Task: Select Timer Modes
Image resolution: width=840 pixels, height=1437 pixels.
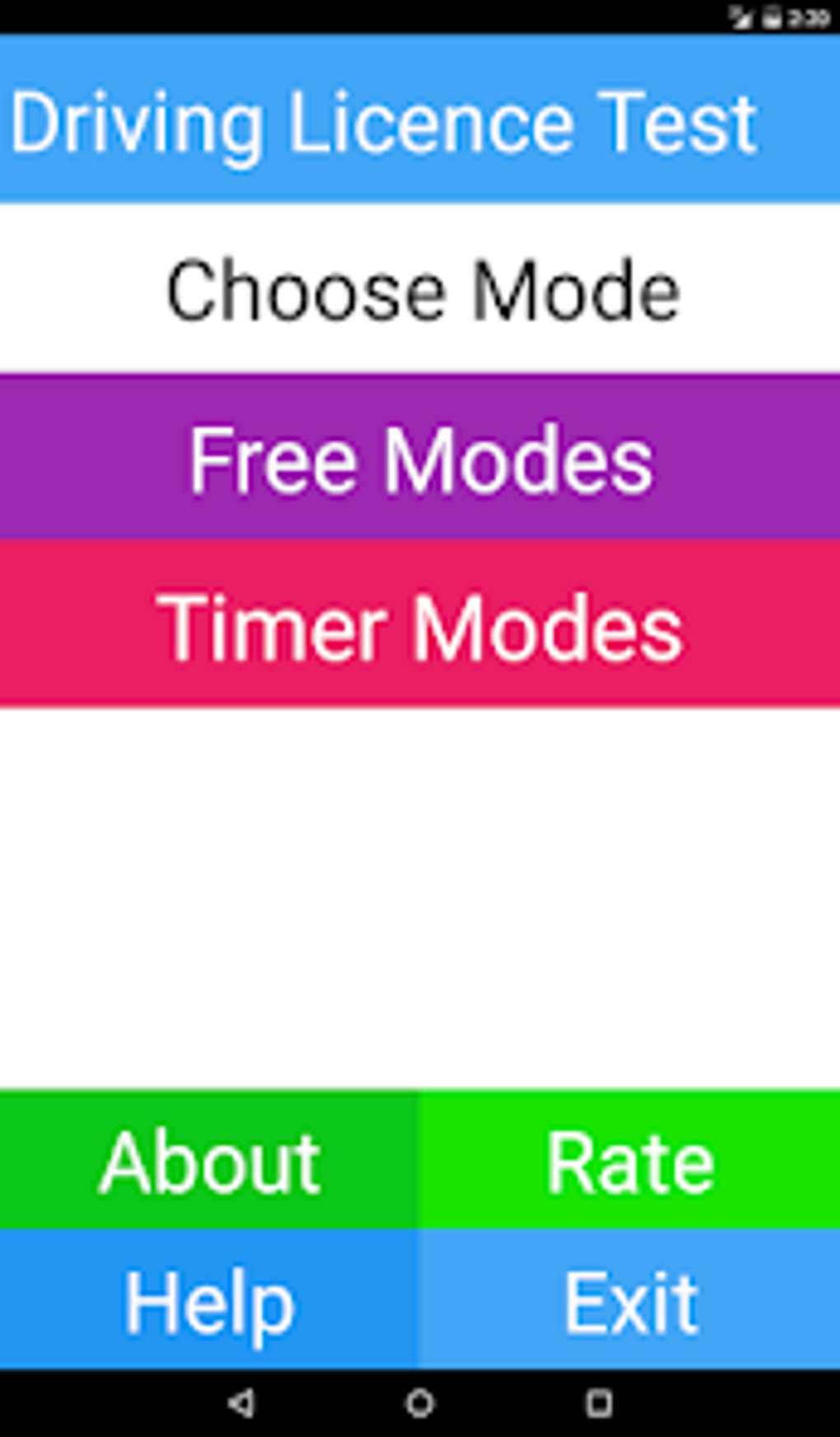Action: (x=420, y=624)
